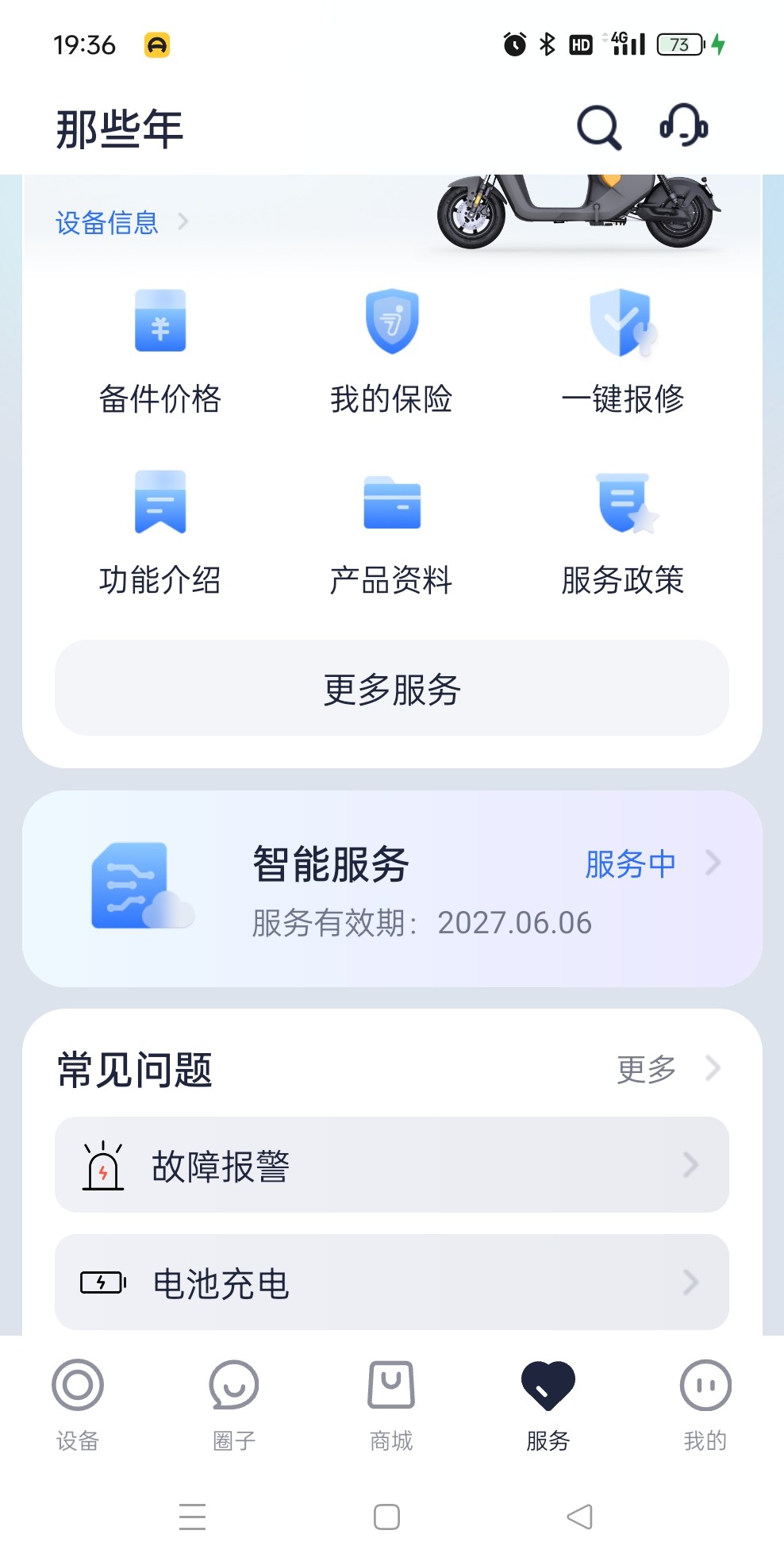View 更多 common questions
784x1565 pixels.
click(667, 1069)
